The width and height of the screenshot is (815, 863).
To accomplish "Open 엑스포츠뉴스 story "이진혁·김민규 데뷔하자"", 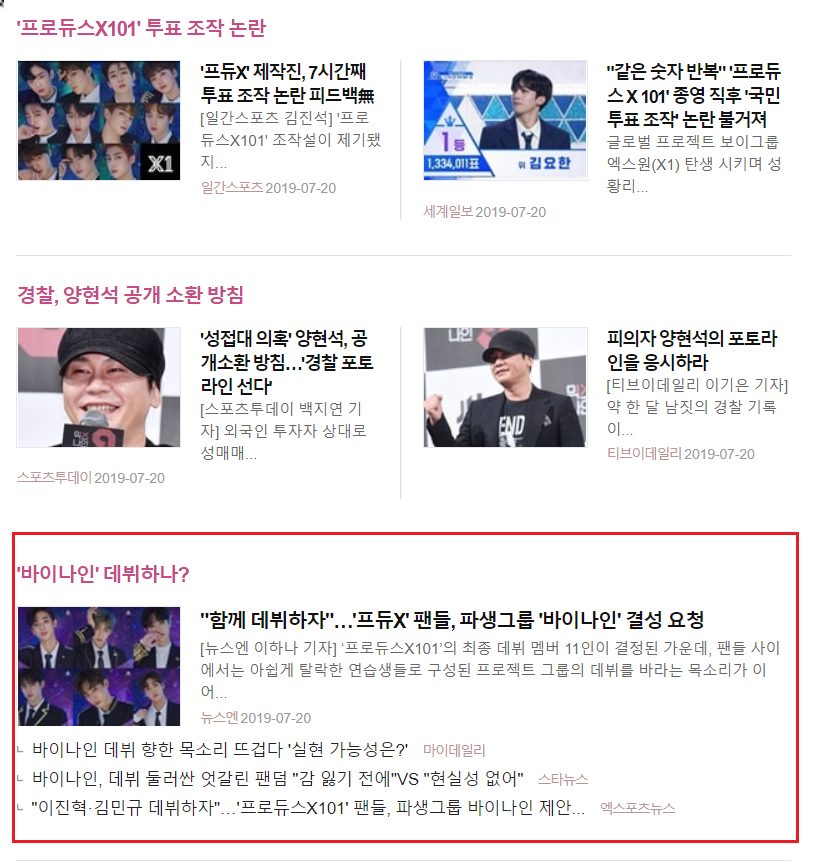I will tap(308, 807).
